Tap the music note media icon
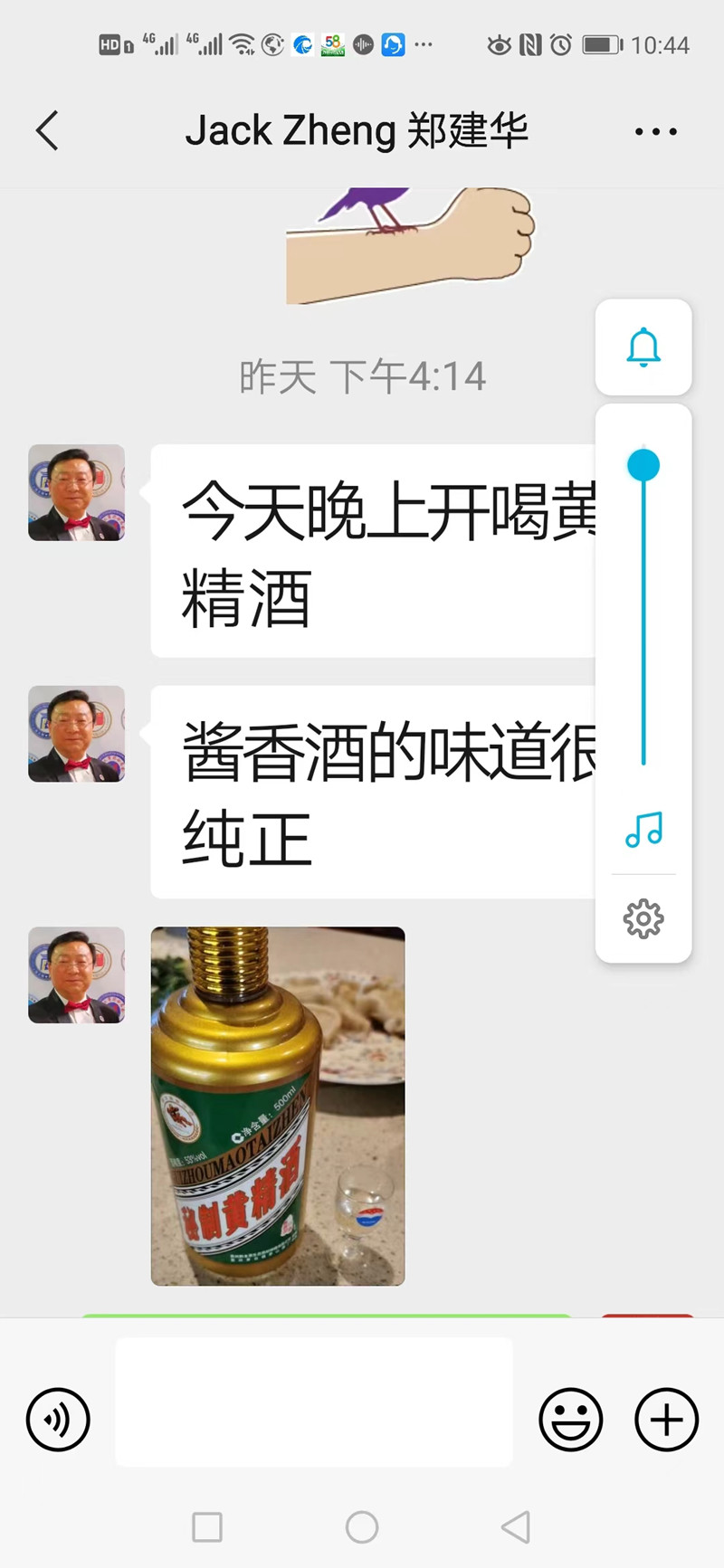The width and height of the screenshot is (724, 1568). (x=643, y=829)
